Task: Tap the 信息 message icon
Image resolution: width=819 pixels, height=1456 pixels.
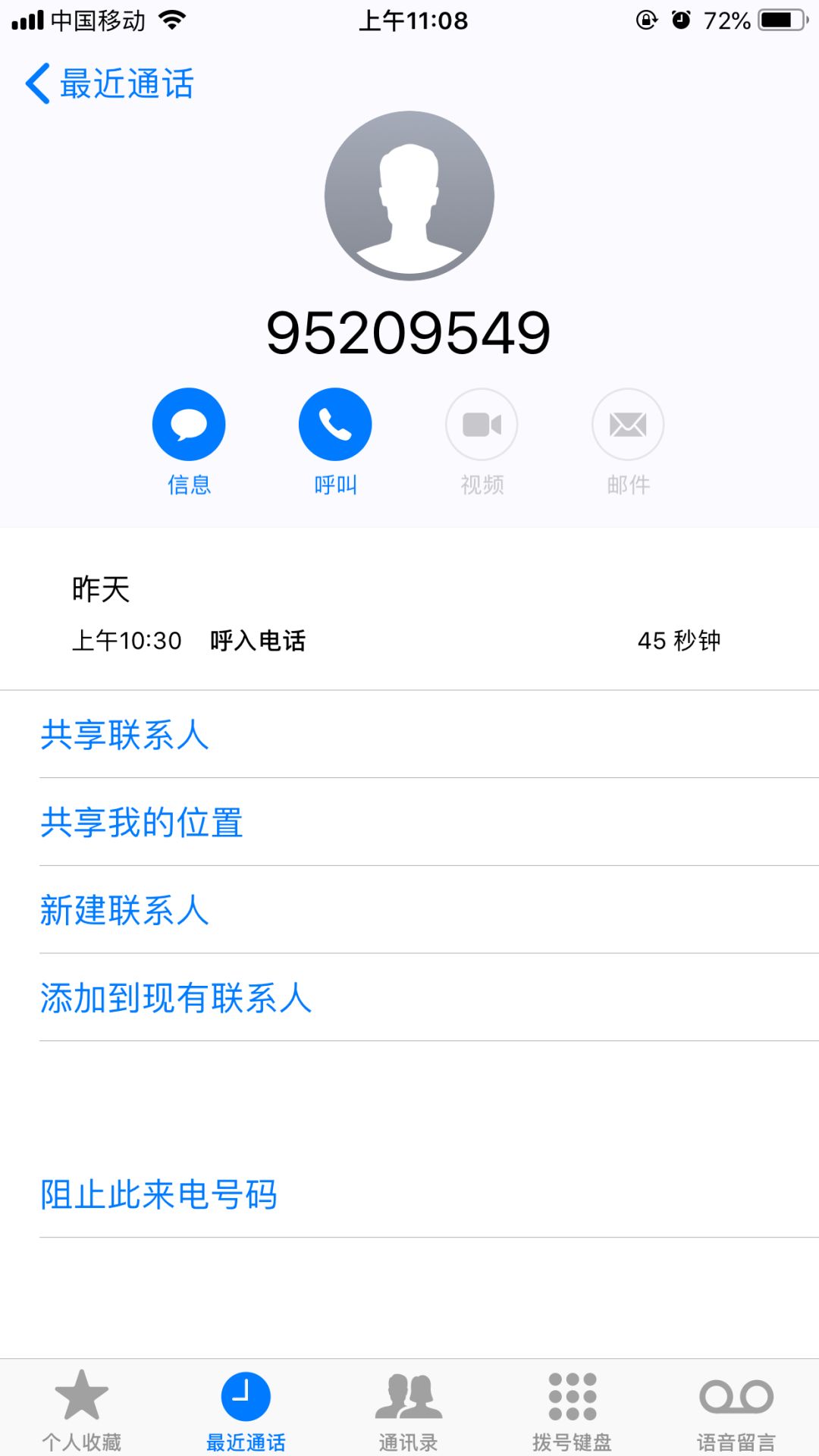Action: click(x=188, y=425)
